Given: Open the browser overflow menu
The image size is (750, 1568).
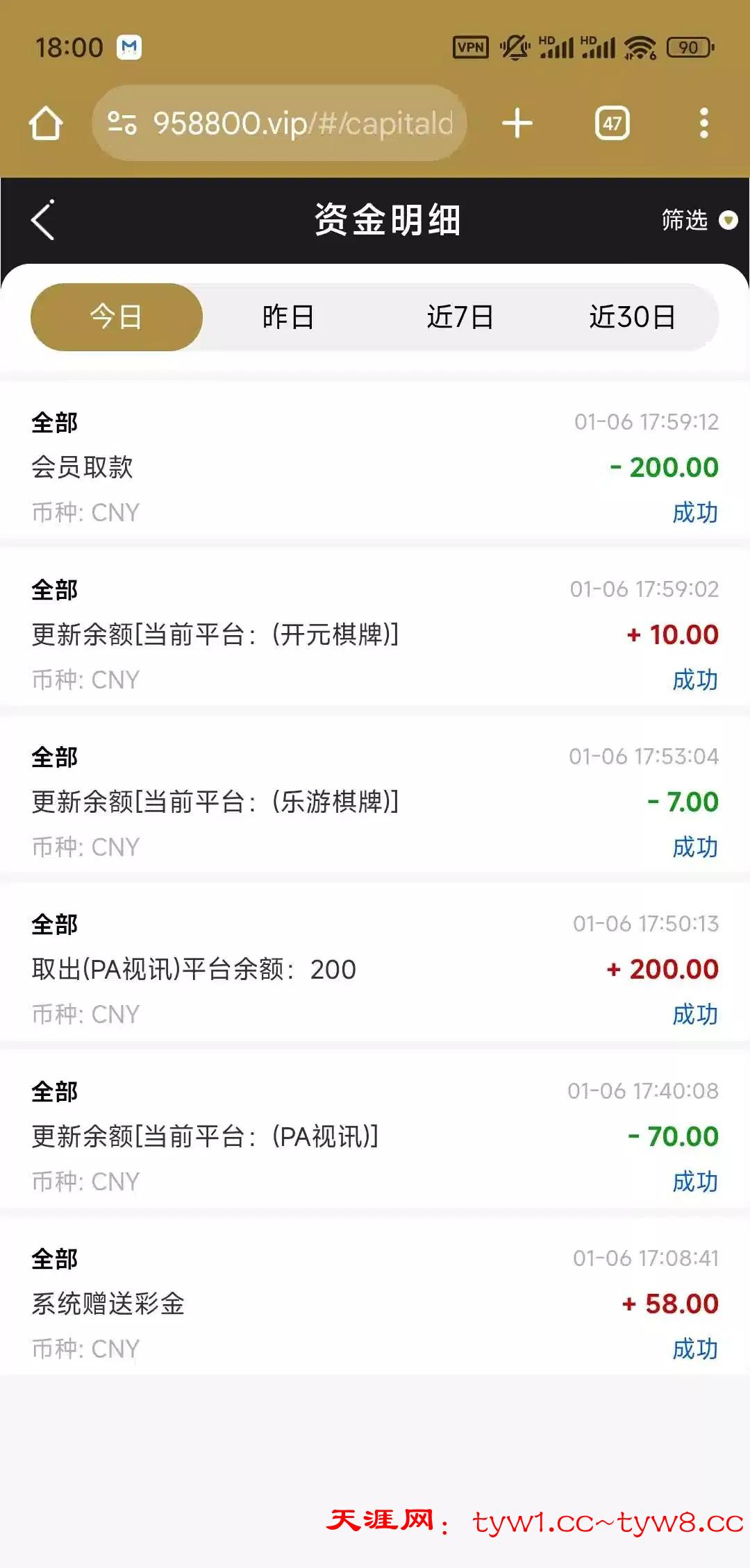Looking at the screenshot, I should [x=703, y=124].
